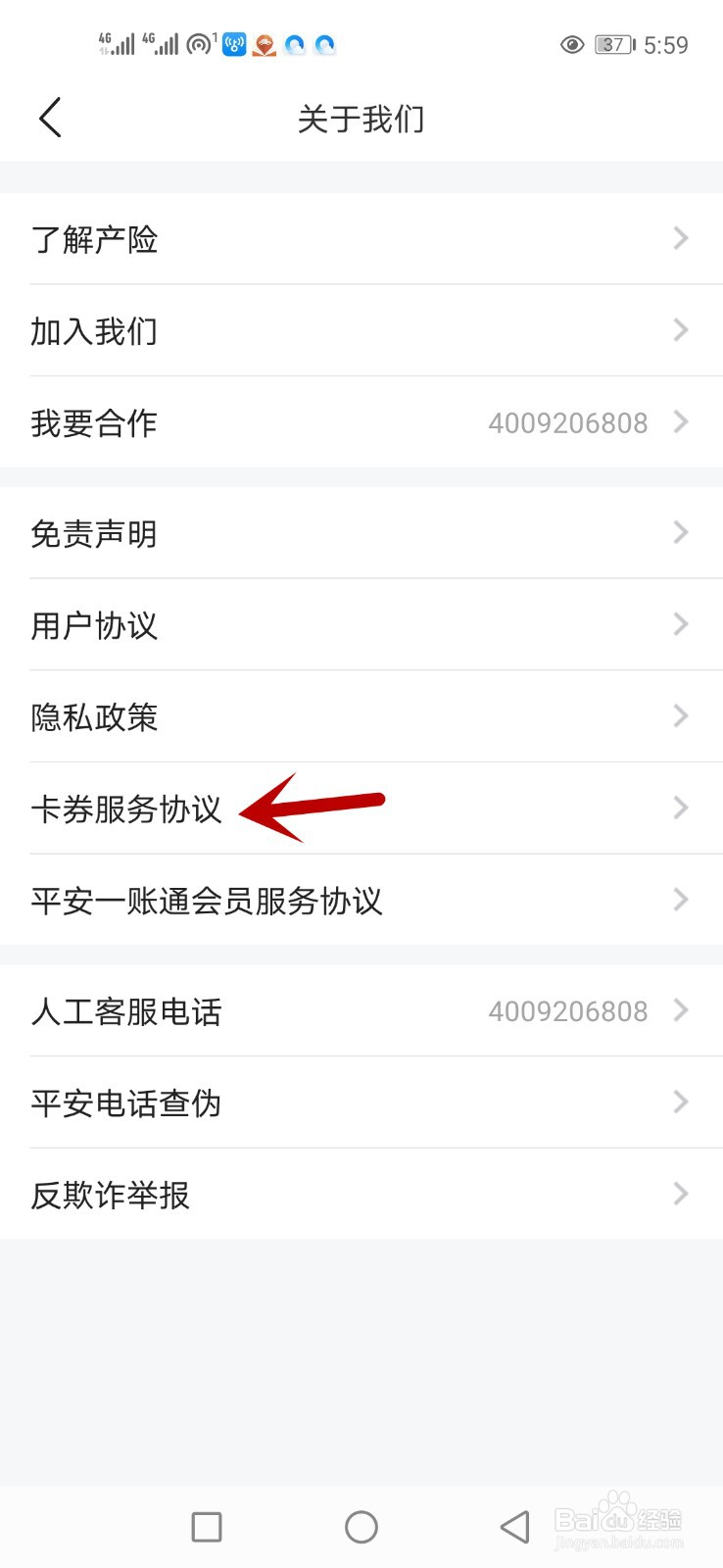
Task: Tap the Wi-Fi signal icon in status bar
Action: 233,44
